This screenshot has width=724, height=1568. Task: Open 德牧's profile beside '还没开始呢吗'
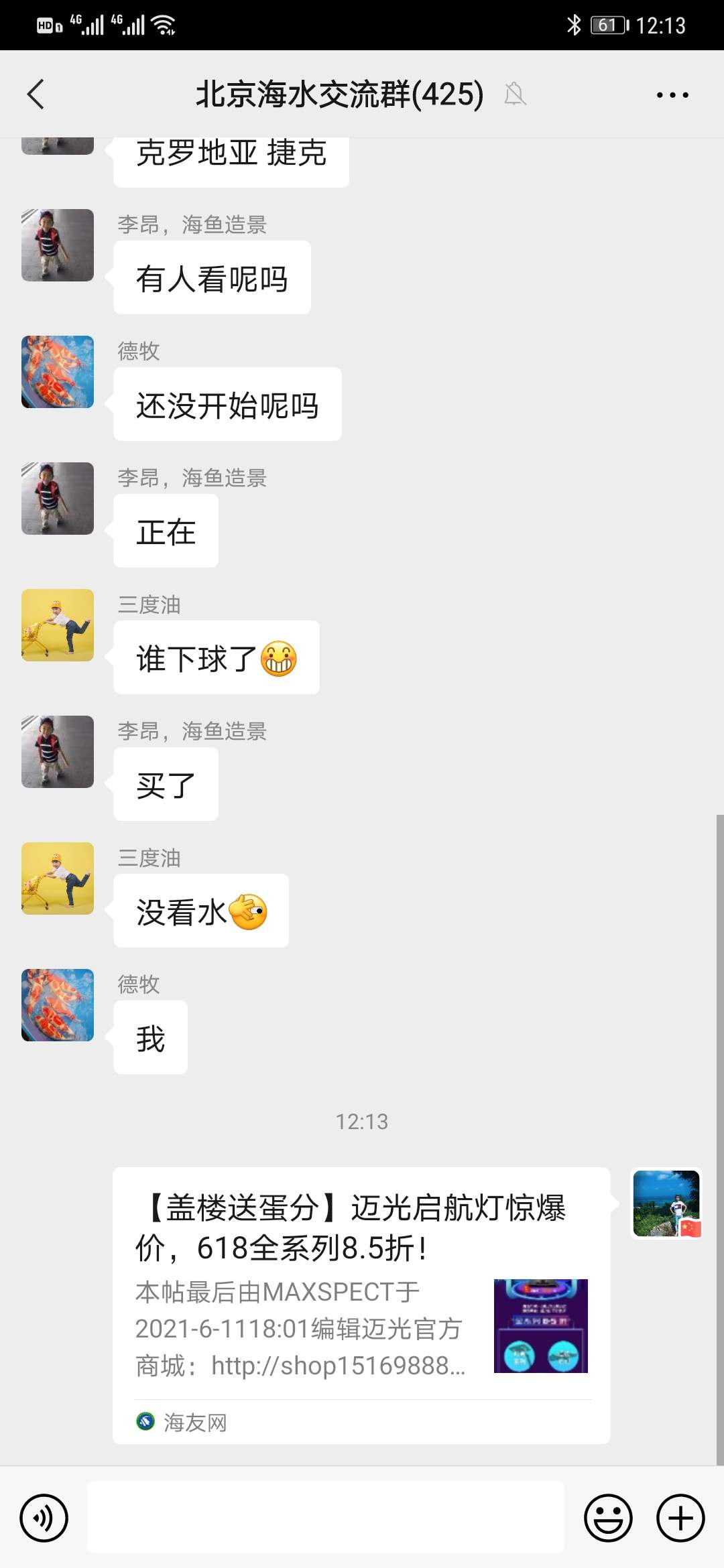(x=58, y=372)
